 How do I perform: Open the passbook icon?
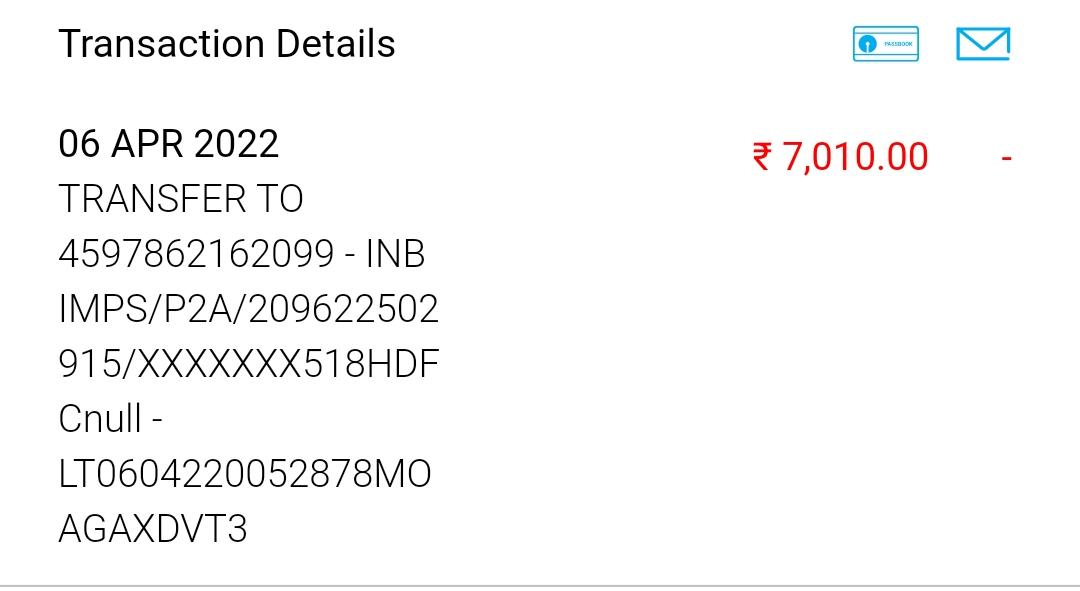coord(885,44)
